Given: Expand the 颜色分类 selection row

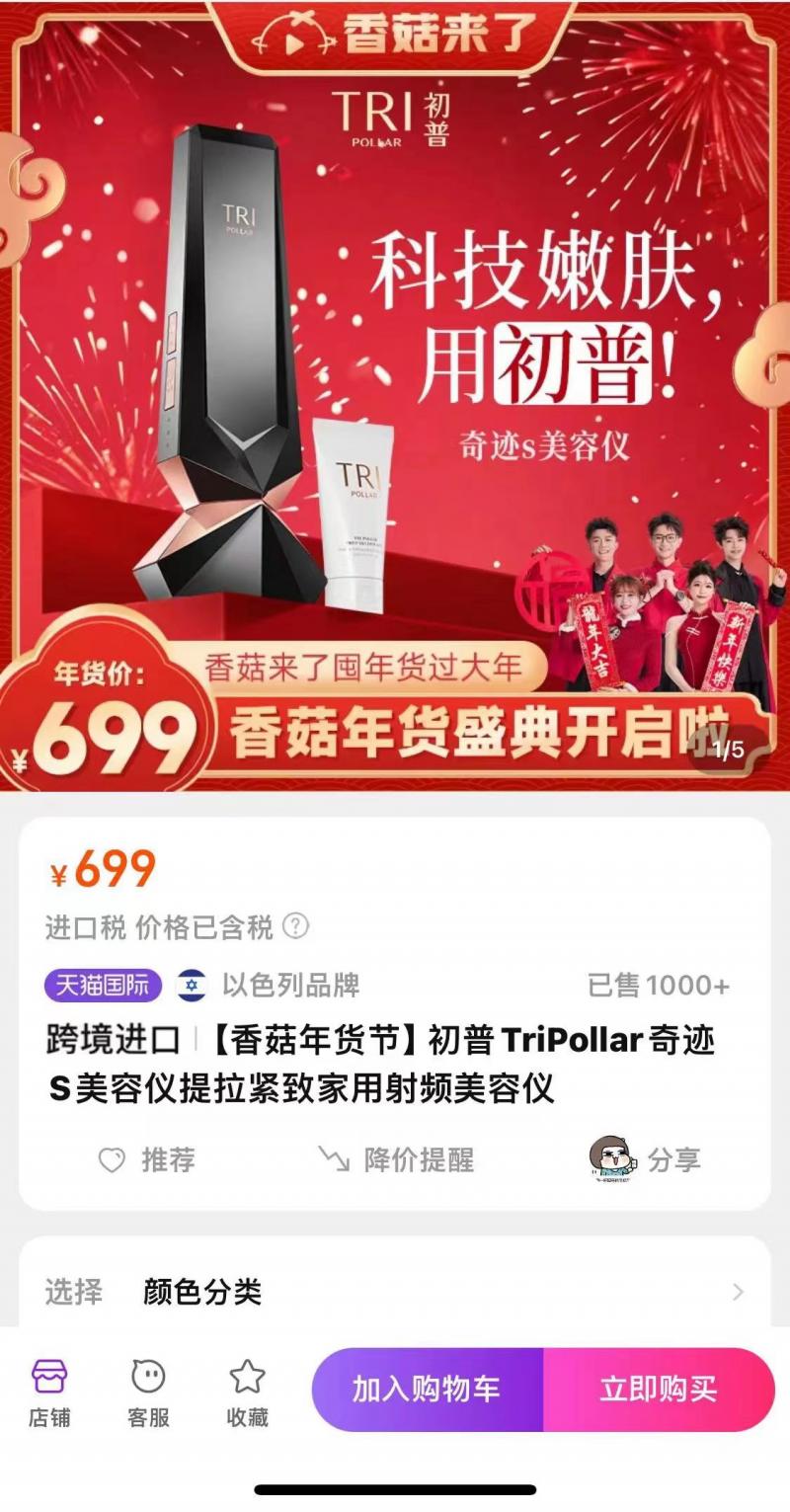Looking at the screenshot, I should (x=395, y=1292).
